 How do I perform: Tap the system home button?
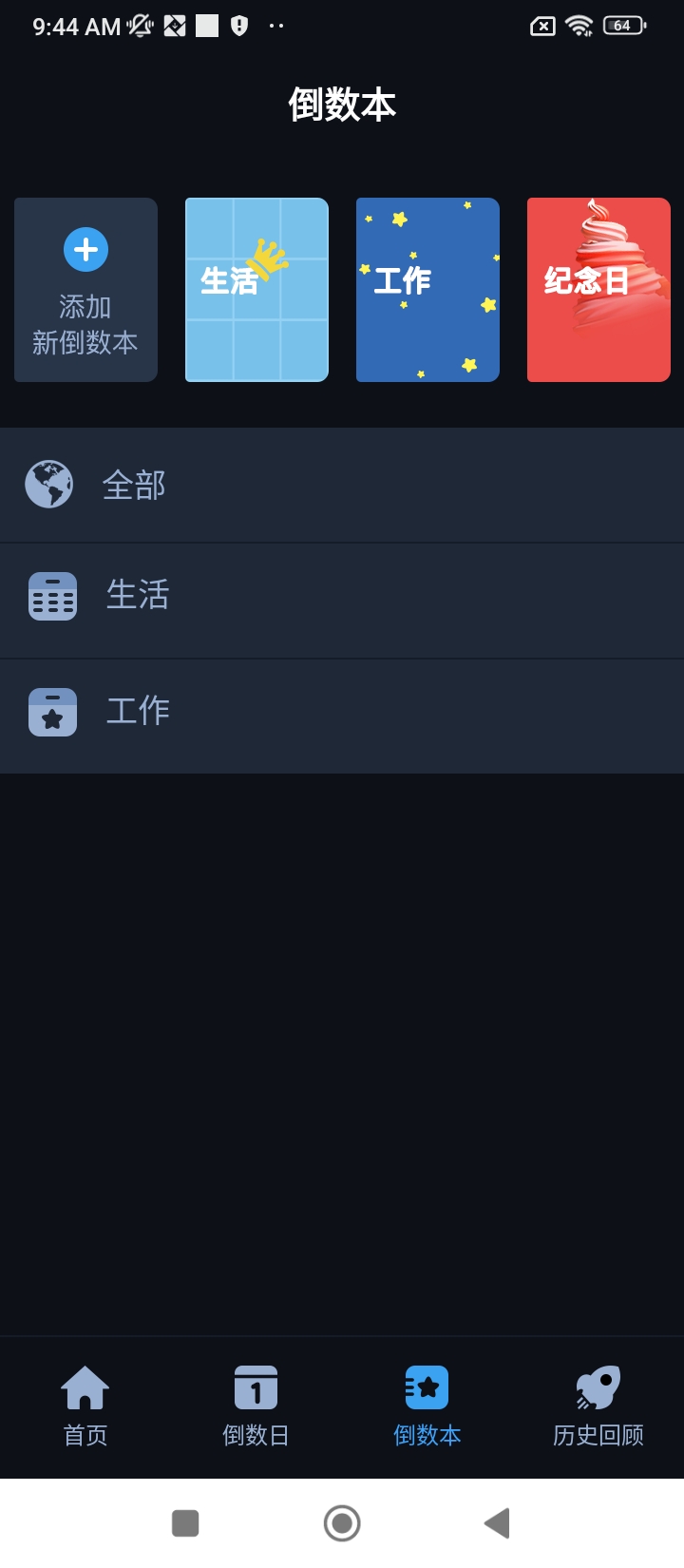click(x=342, y=1523)
